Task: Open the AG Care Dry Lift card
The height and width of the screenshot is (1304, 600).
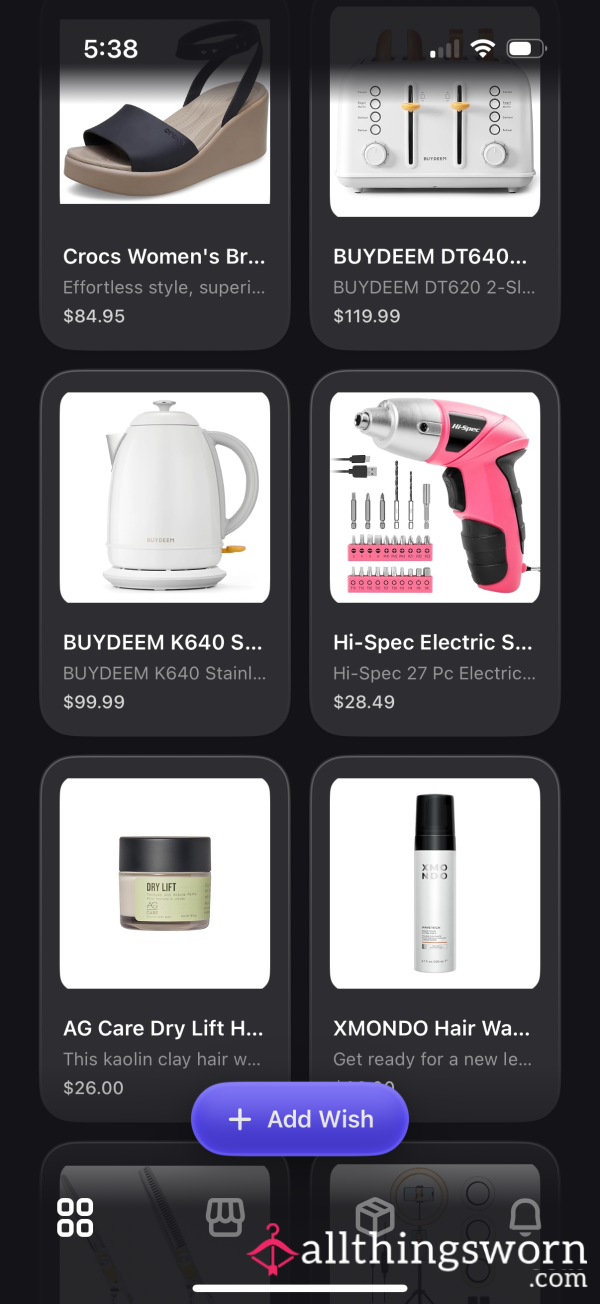Action: pos(165,939)
